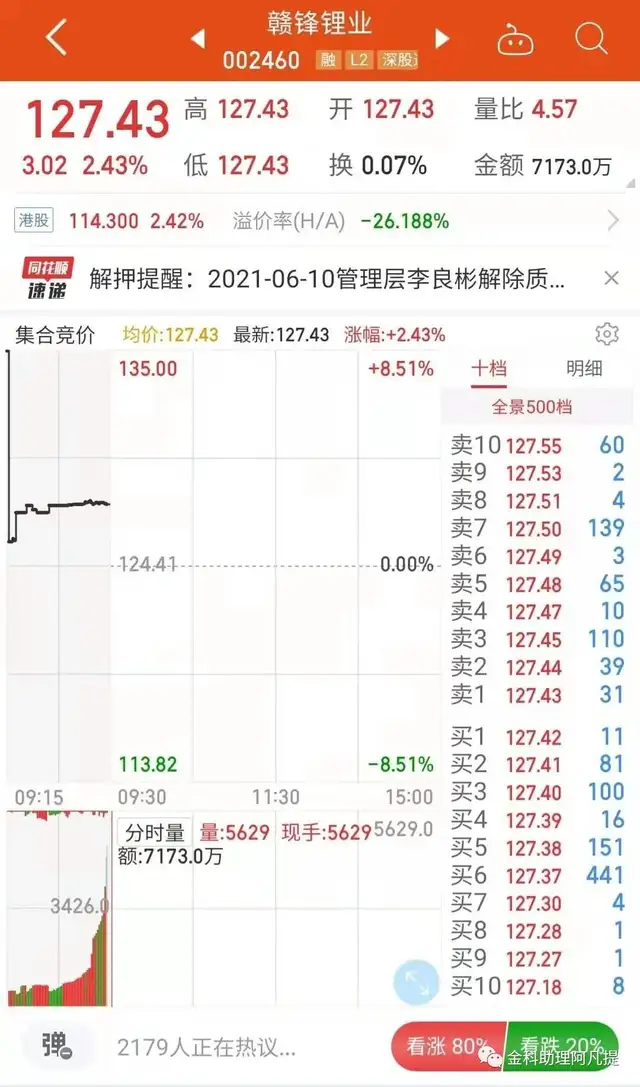Select the 十档 tab
Image resolution: width=640 pixels, height=1087 pixels.
[x=489, y=368]
